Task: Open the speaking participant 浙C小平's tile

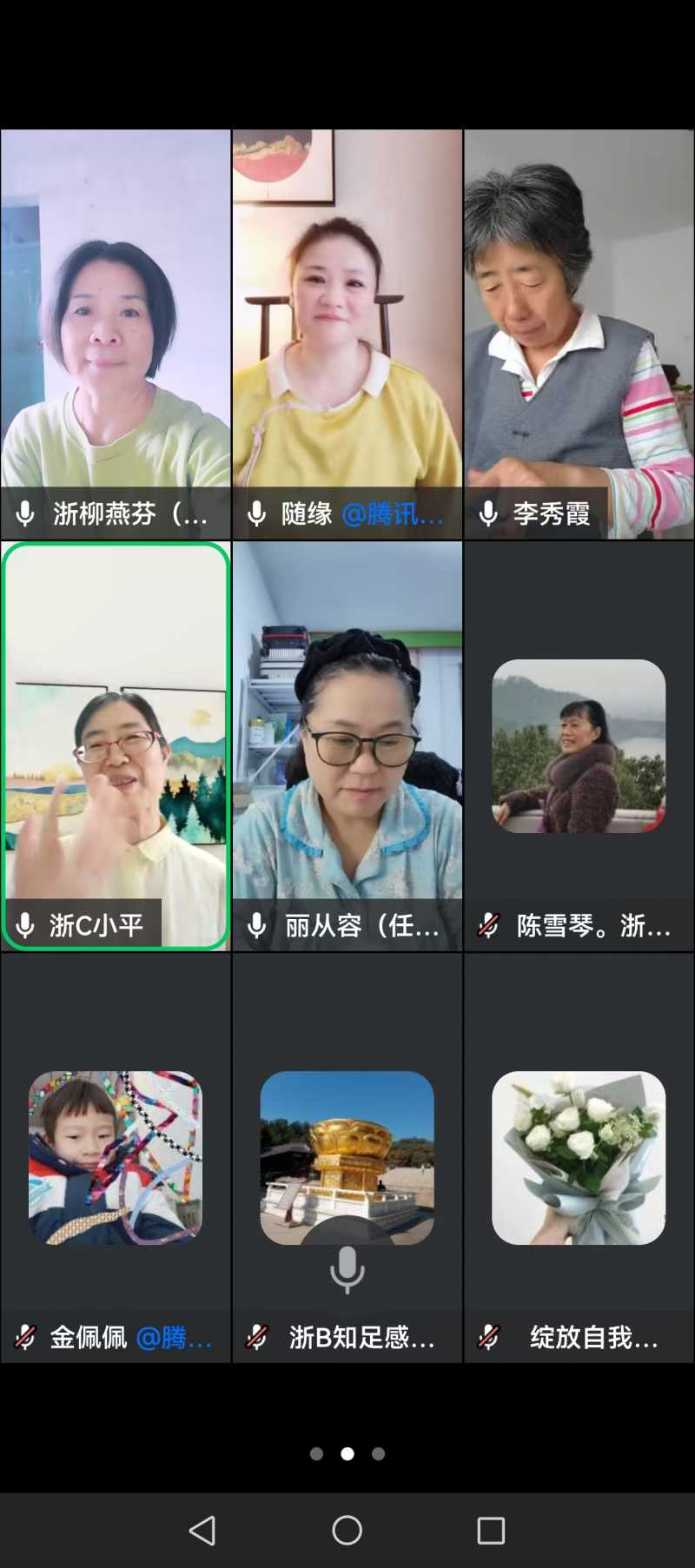Action: 116,745
